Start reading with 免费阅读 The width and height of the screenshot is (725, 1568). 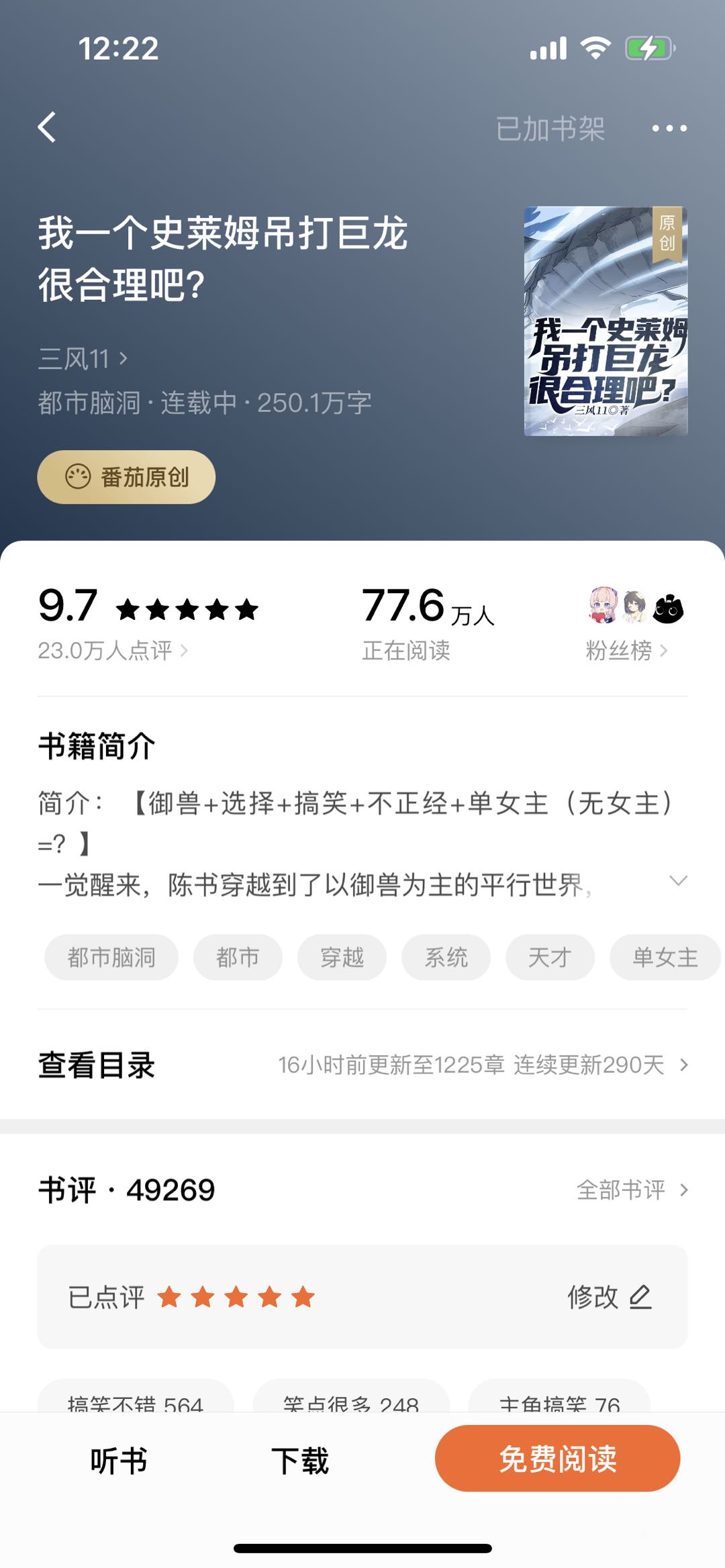click(x=557, y=1459)
